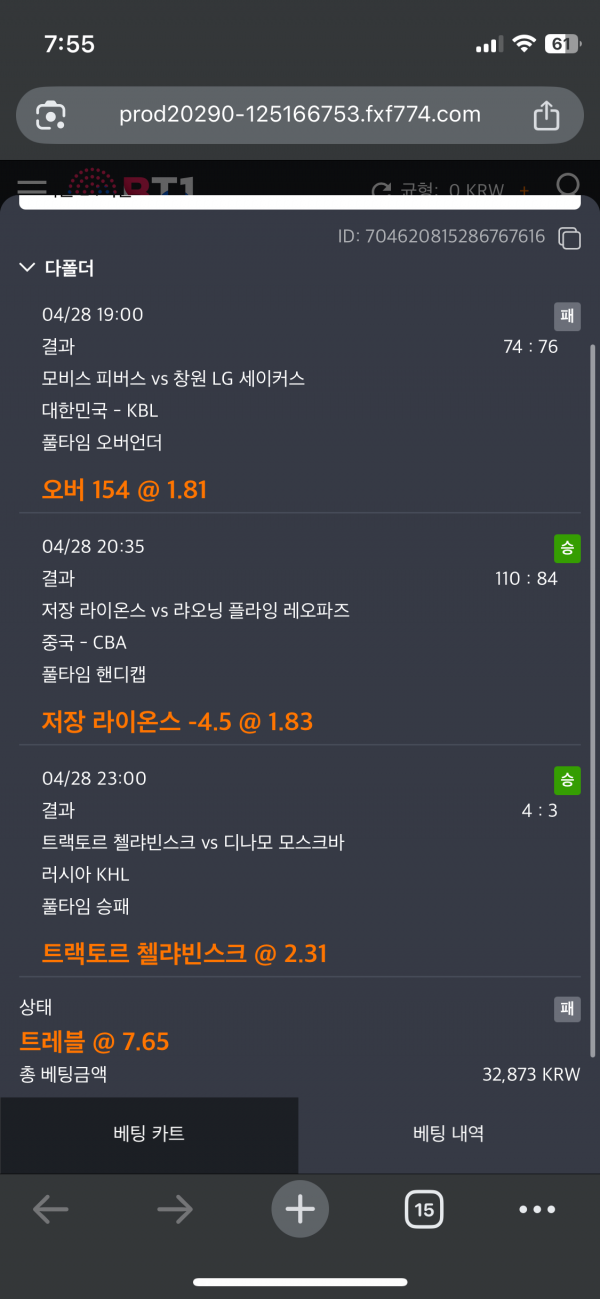The height and width of the screenshot is (1299, 600).
Task: Open the page options icon in address bar
Action: (x=50, y=115)
